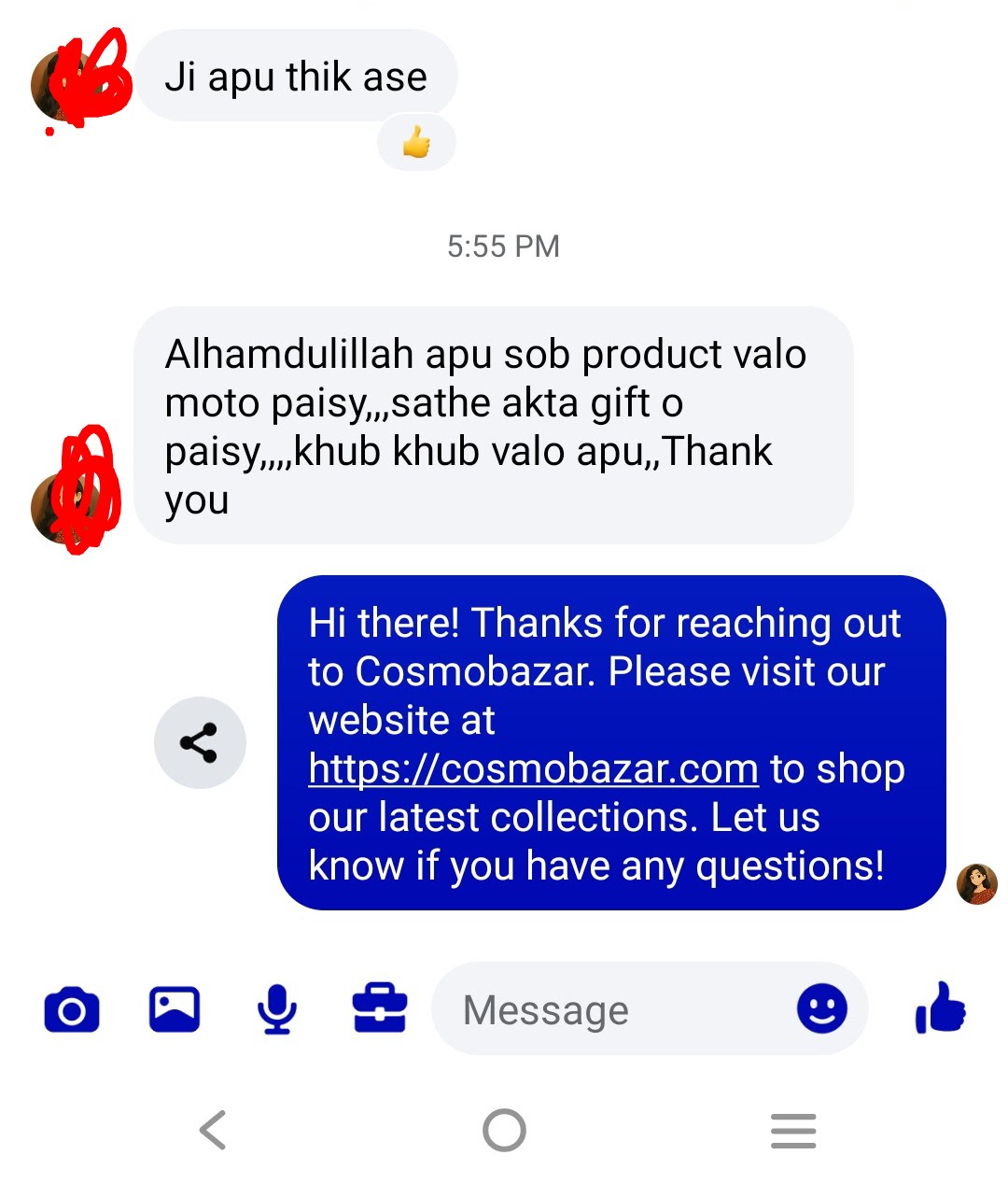Go back using system back arrow
The width and height of the screenshot is (1008, 1183).
[x=214, y=1130]
